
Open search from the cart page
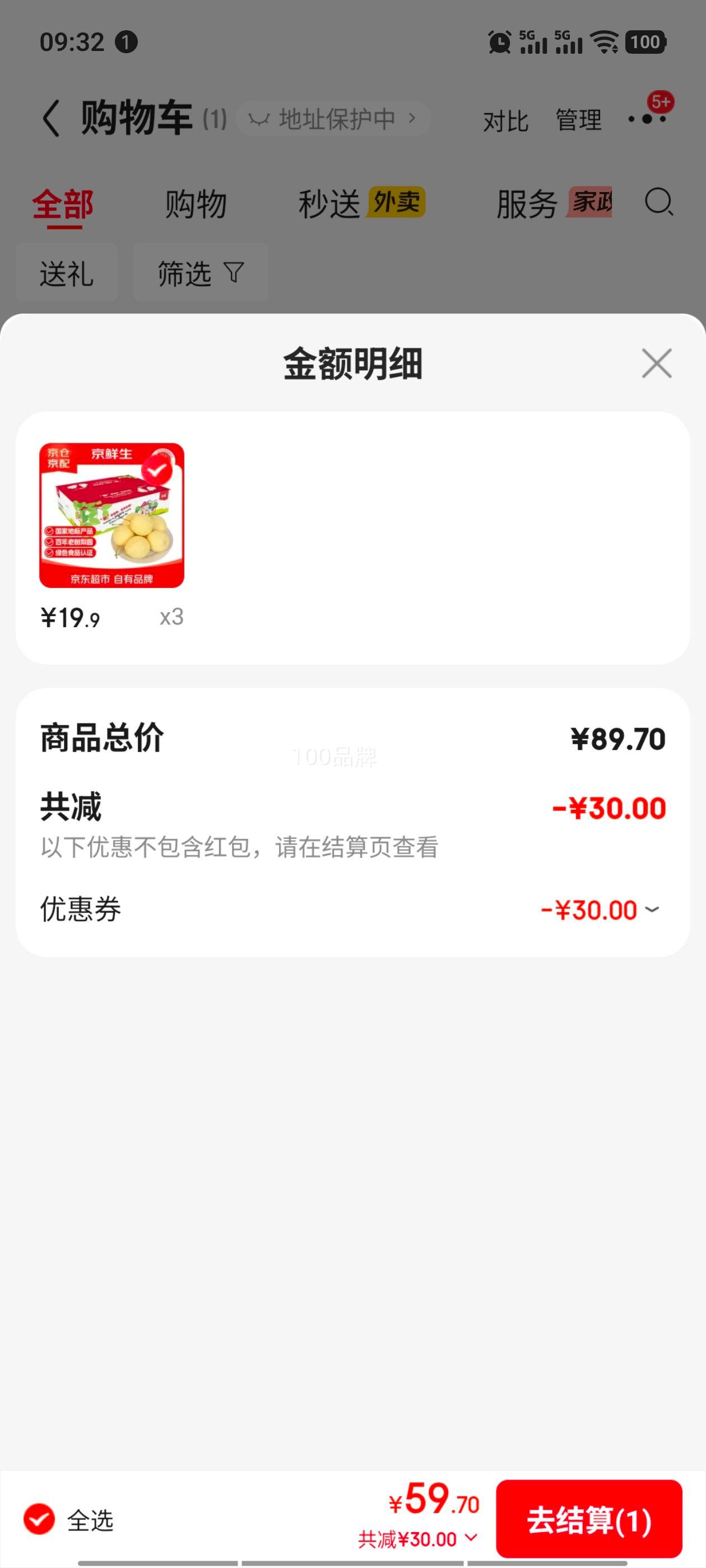tap(658, 203)
